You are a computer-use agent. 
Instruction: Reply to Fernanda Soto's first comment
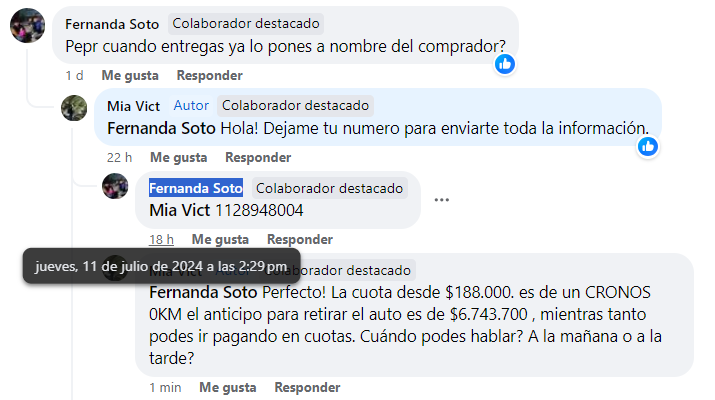coord(209,75)
